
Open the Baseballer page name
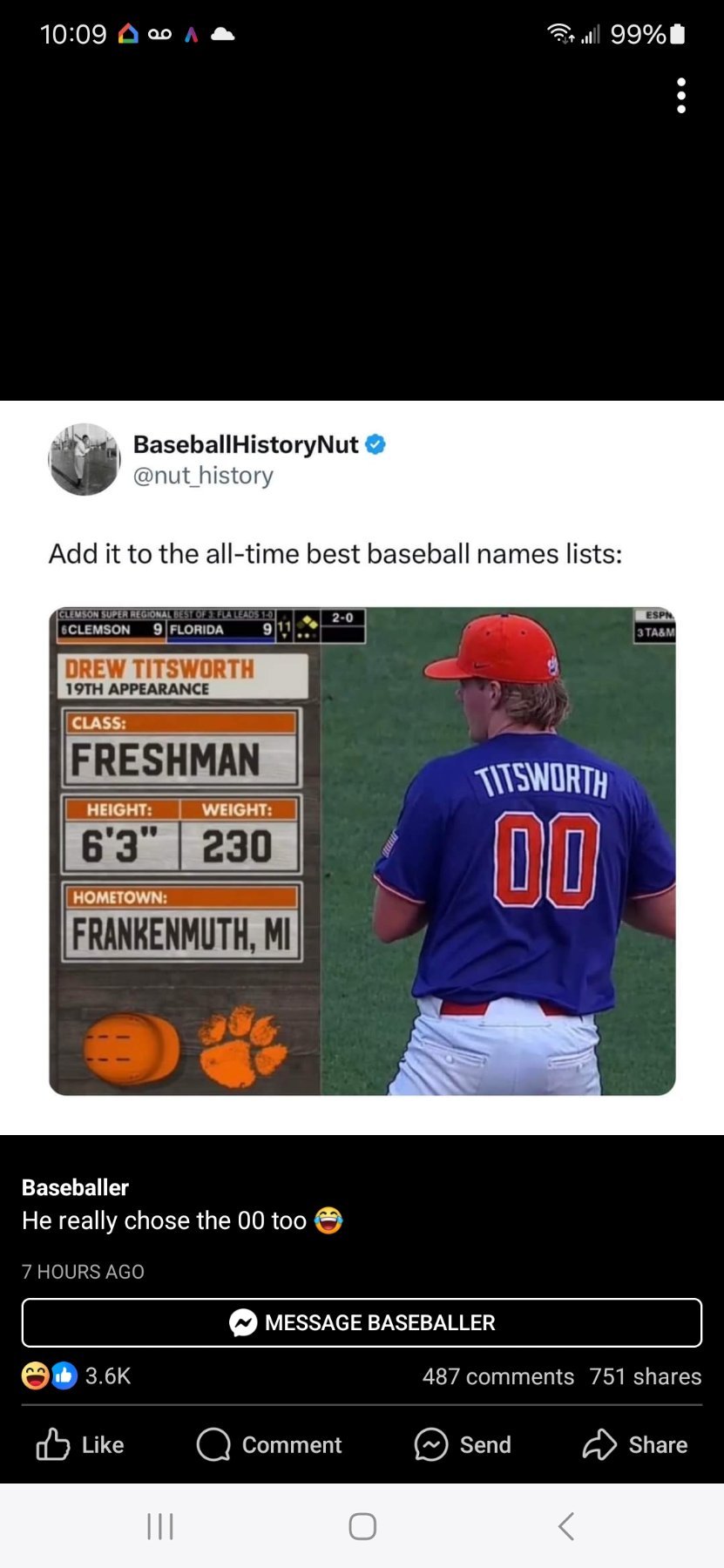click(x=75, y=1187)
